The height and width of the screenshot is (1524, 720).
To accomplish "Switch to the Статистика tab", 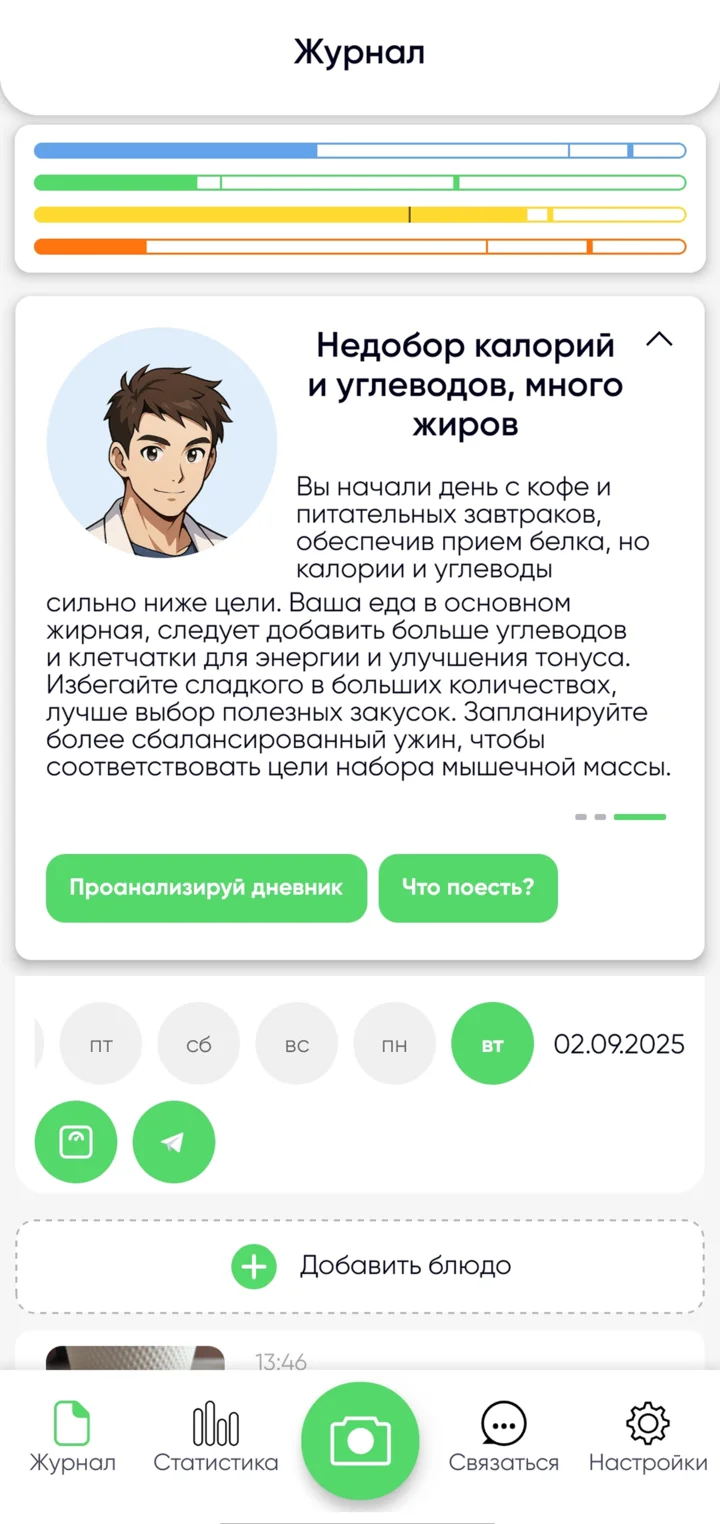I will pyautogui.click(x=216, y=1438).
